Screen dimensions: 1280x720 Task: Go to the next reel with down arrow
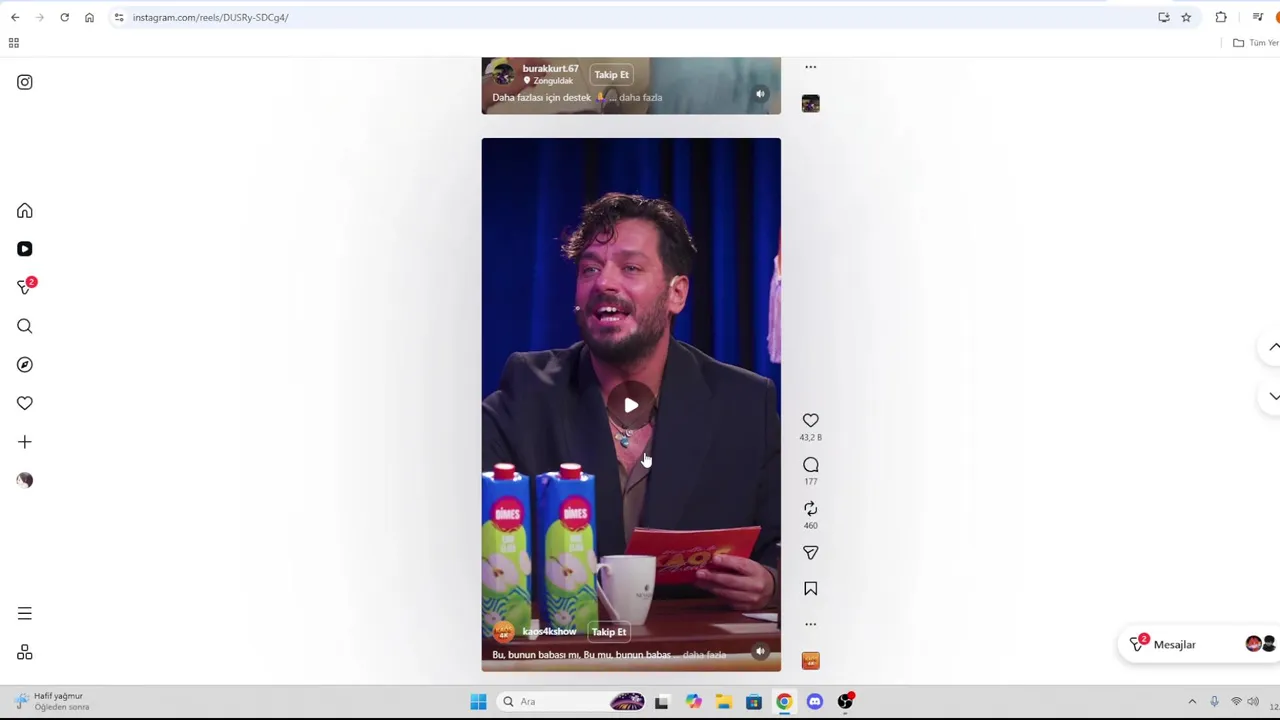pyautogui.click(x=1273, y=396)
